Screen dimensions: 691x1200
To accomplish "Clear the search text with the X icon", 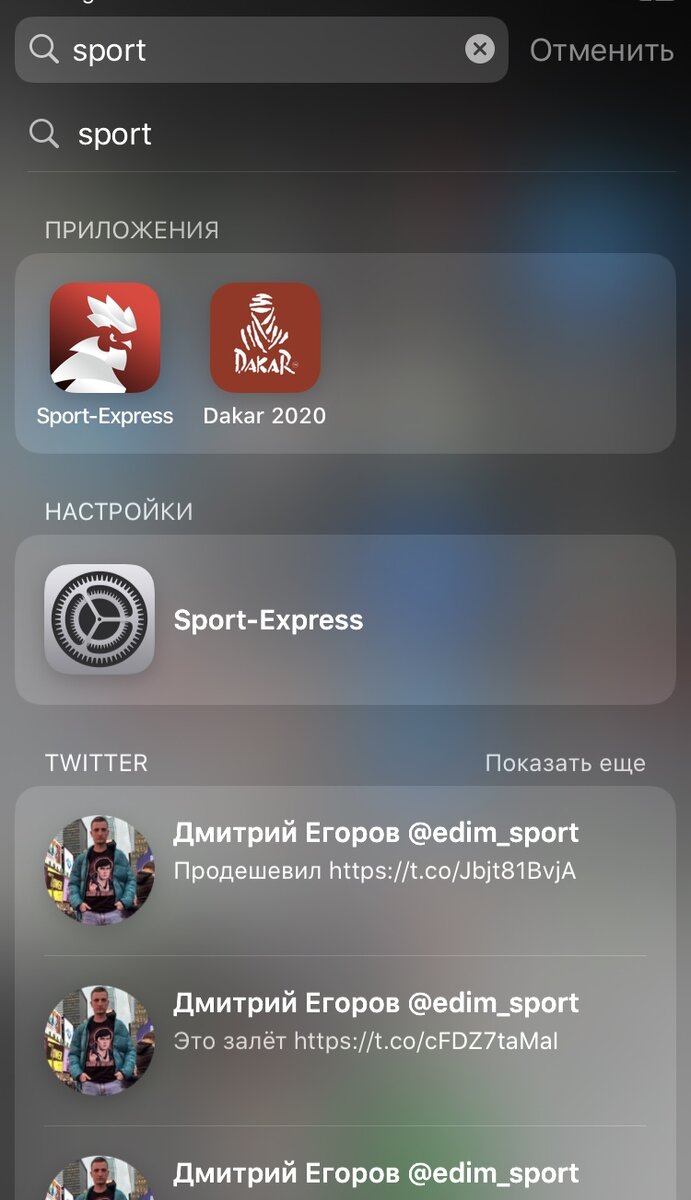I will click(480, 49).
